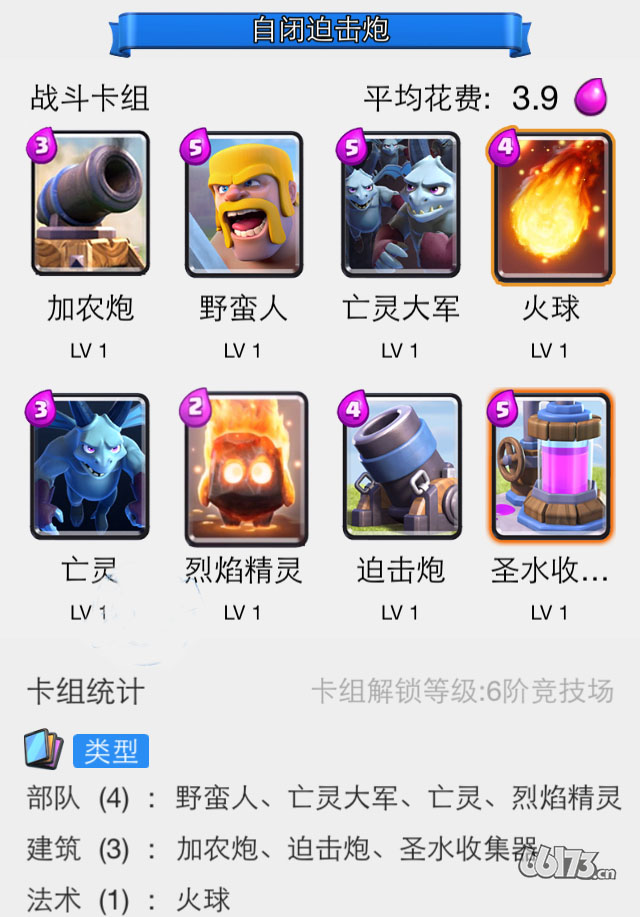This screenshot has height=917, width=640.
Task: Open the 亡灵 card
Action: tap(90, 468)
